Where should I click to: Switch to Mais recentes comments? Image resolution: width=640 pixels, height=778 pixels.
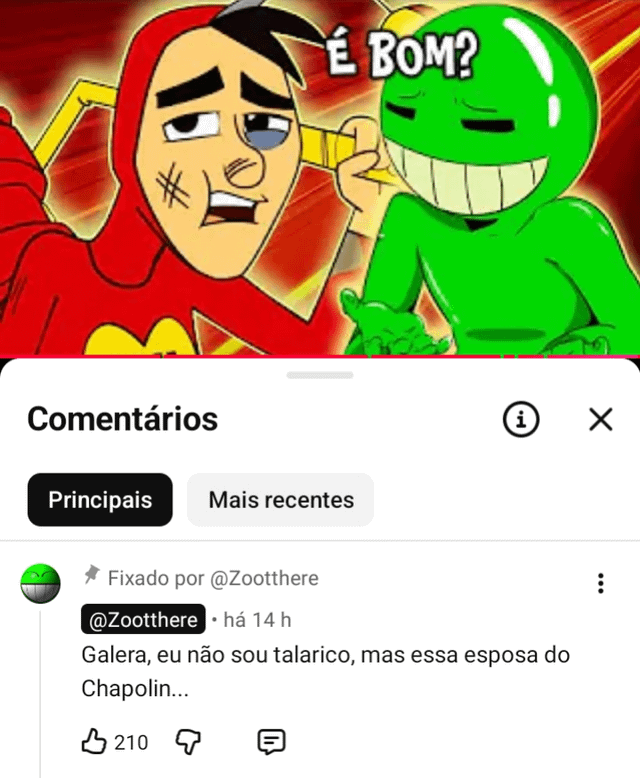coord(281,500)
